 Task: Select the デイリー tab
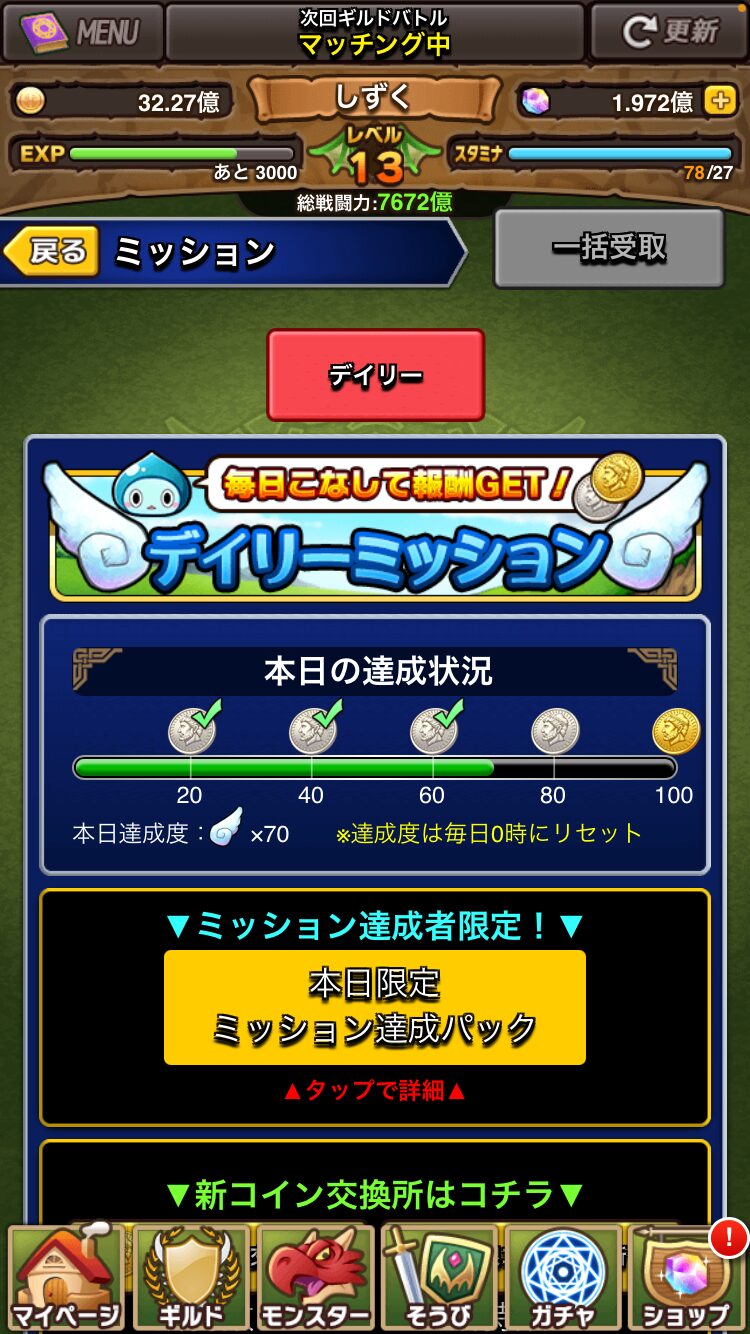tap(375, 375)
